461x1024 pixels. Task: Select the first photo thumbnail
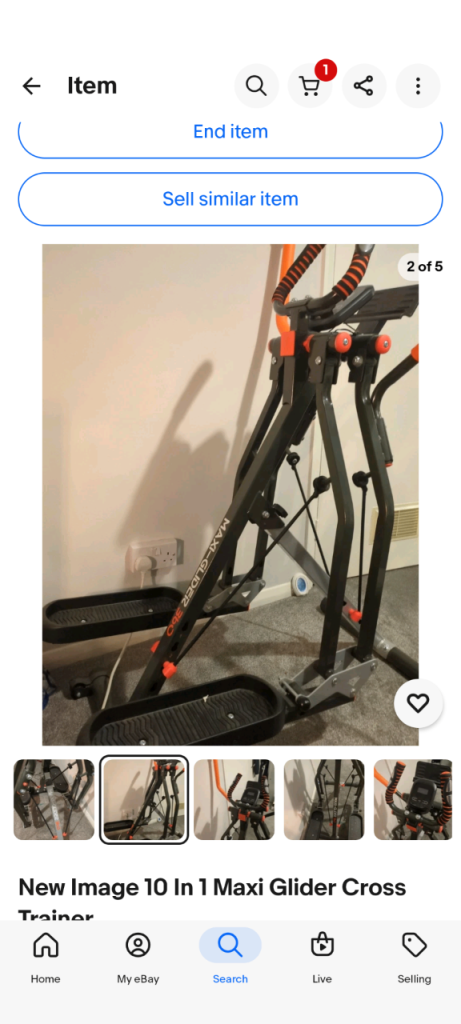coord(54,799)
